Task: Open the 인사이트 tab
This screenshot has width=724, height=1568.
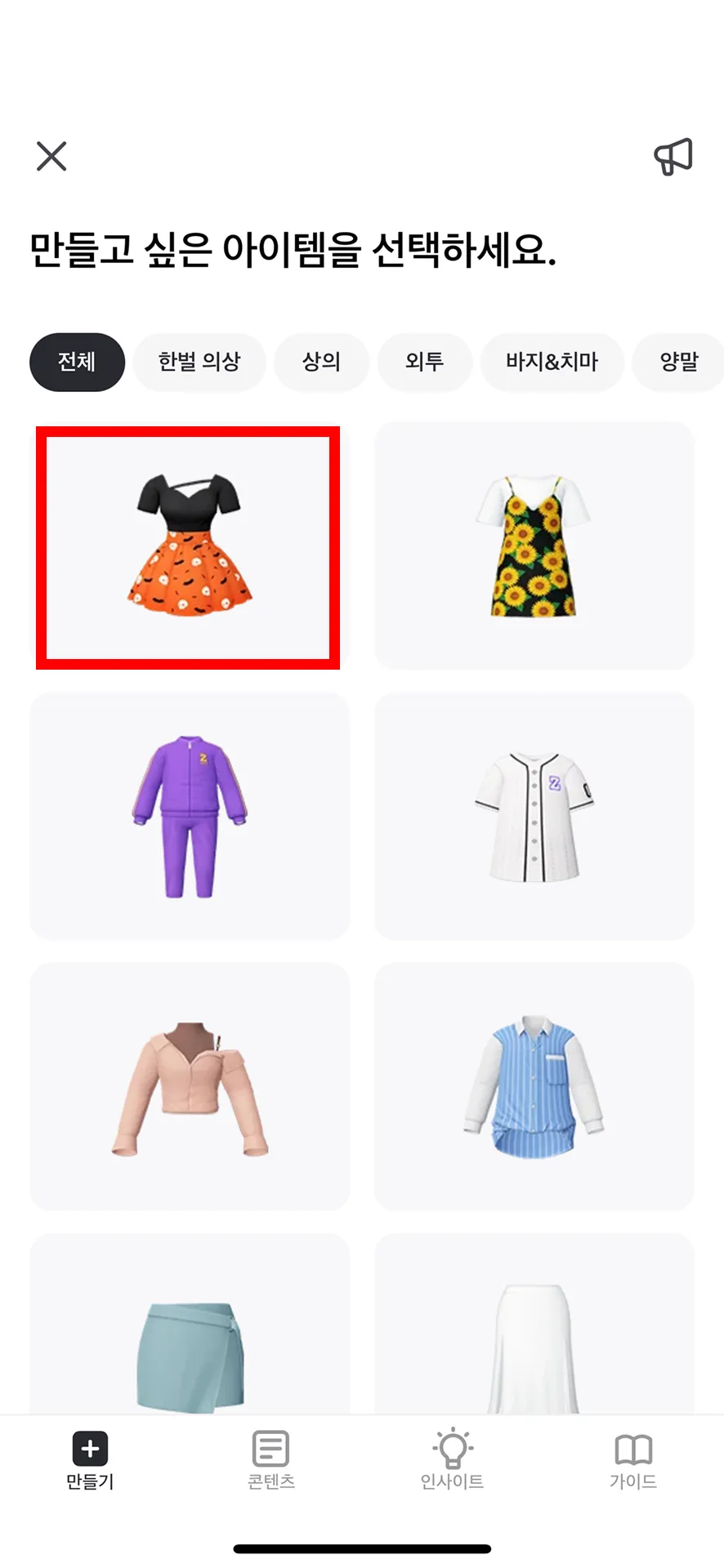Action: point(452,1461)
